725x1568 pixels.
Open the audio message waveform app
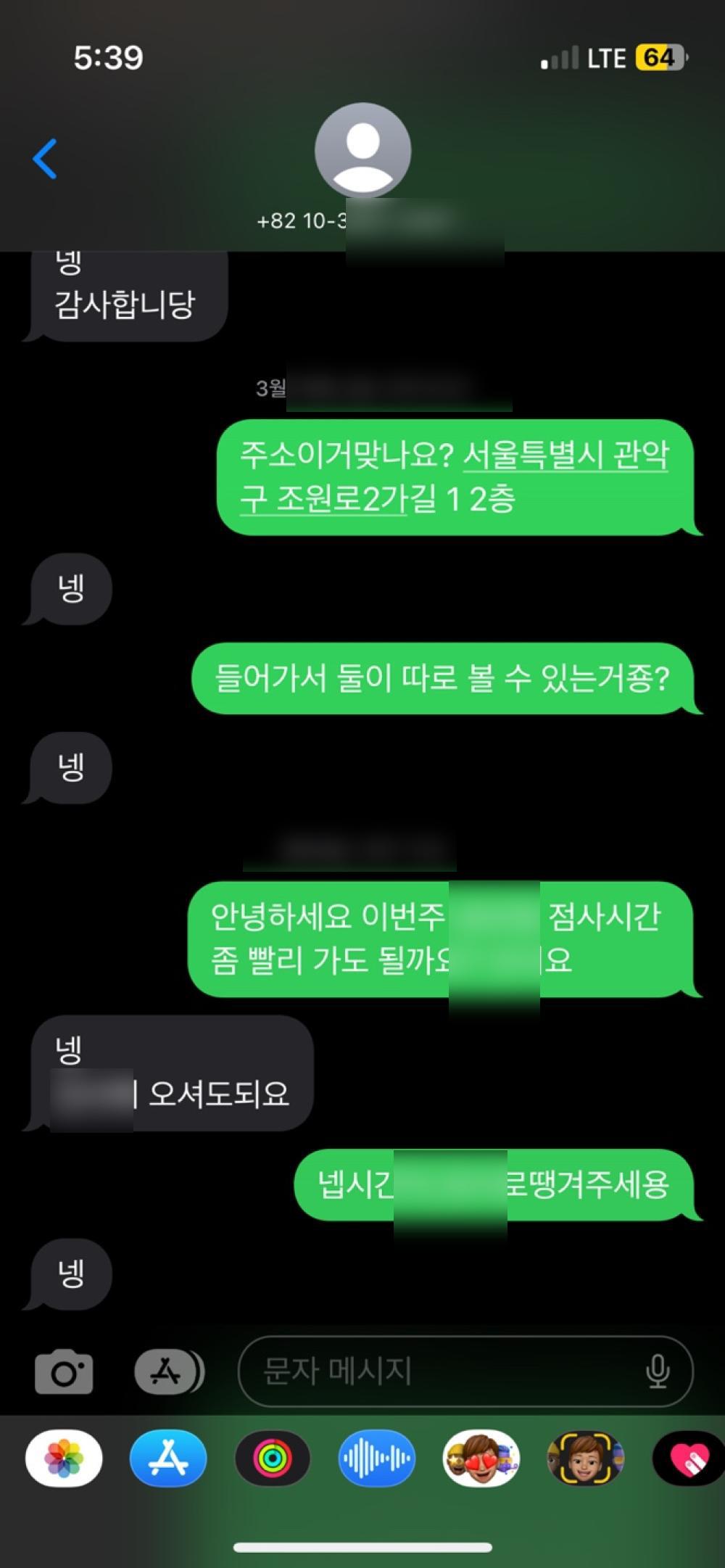377,1458
